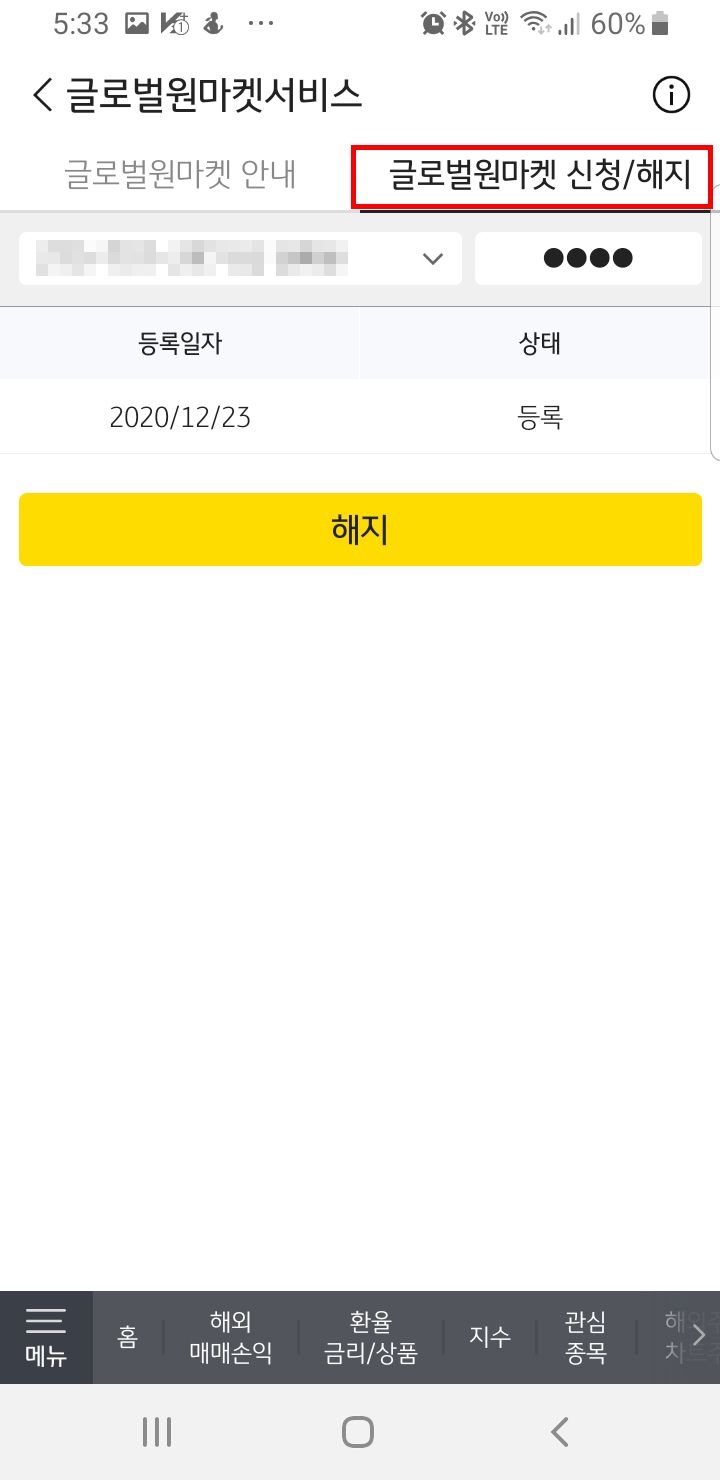The height and width of the screenshot is (1480, 720).
Task: Open 관심 종목
Action: tap(586, 1337)
